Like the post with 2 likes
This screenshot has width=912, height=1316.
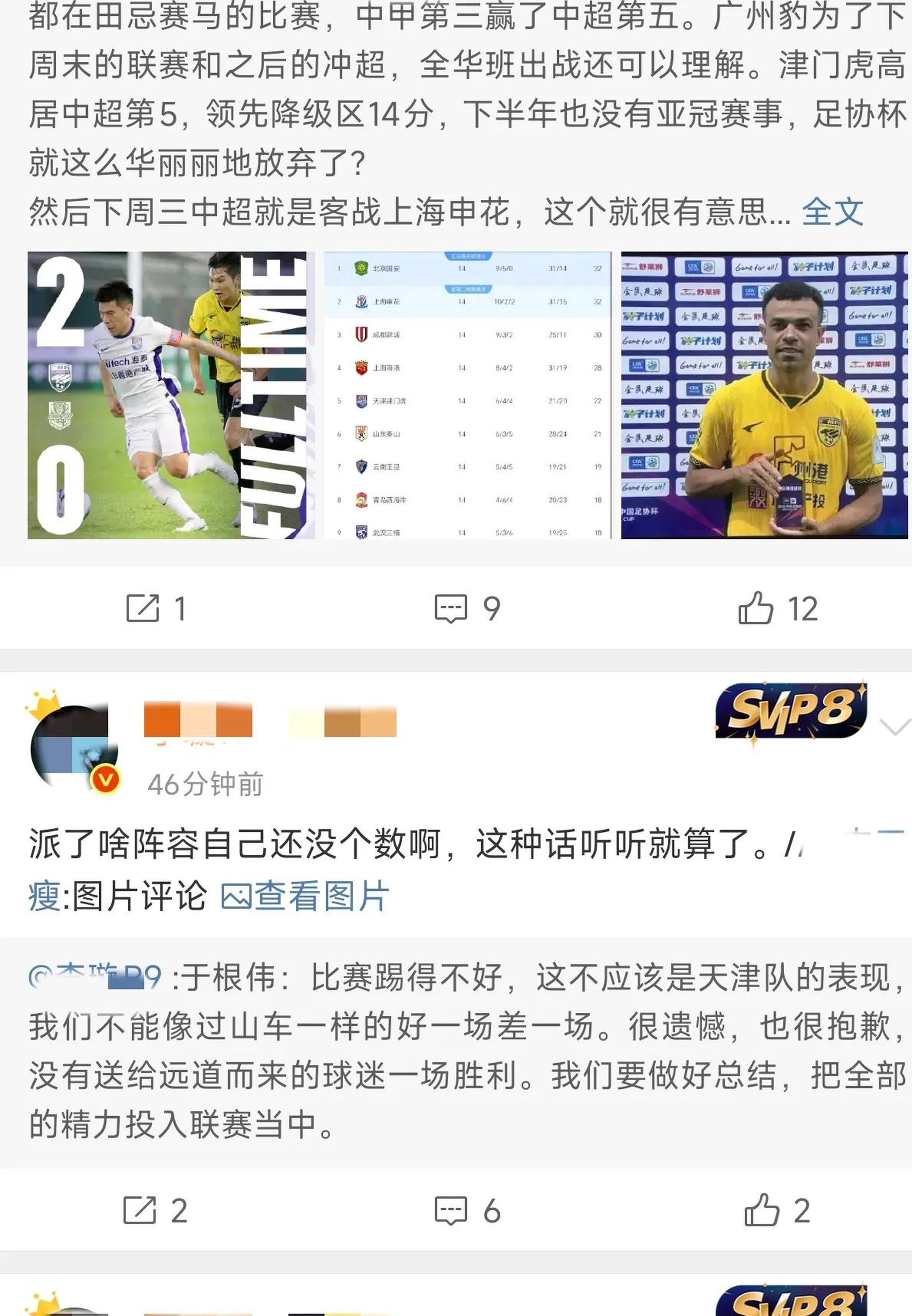pyautogui.click(x=778, y=1210)
